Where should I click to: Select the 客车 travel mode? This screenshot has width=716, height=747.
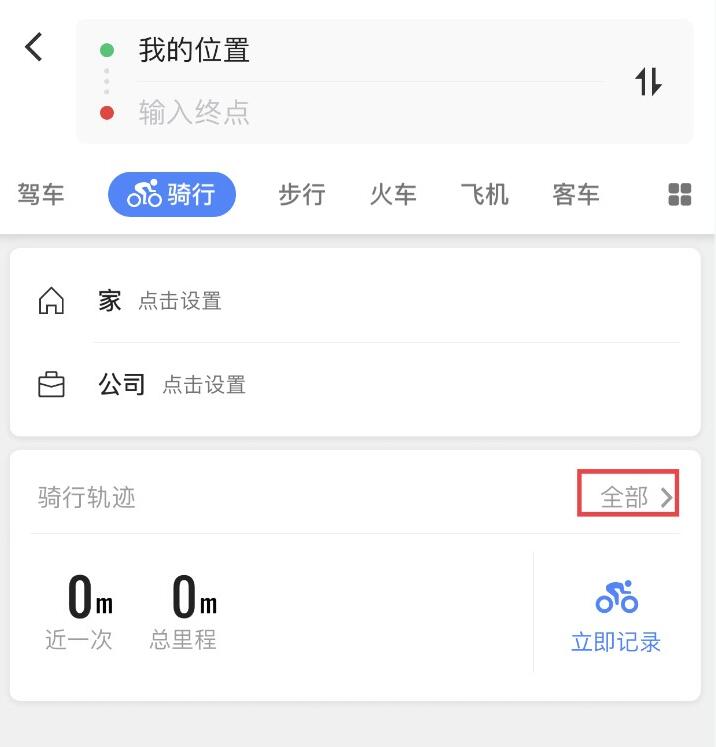pos(576,194)
